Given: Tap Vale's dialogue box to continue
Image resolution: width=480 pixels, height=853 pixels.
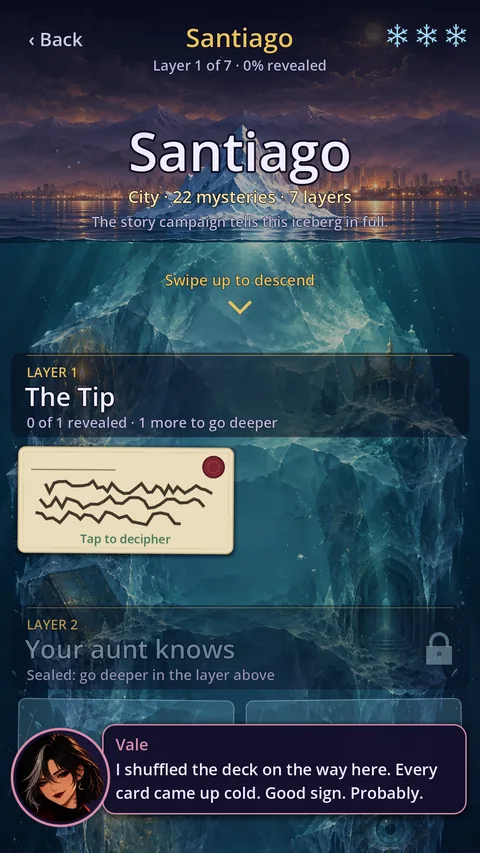Looking at the screenshot, I should click(x=285, y=769).
